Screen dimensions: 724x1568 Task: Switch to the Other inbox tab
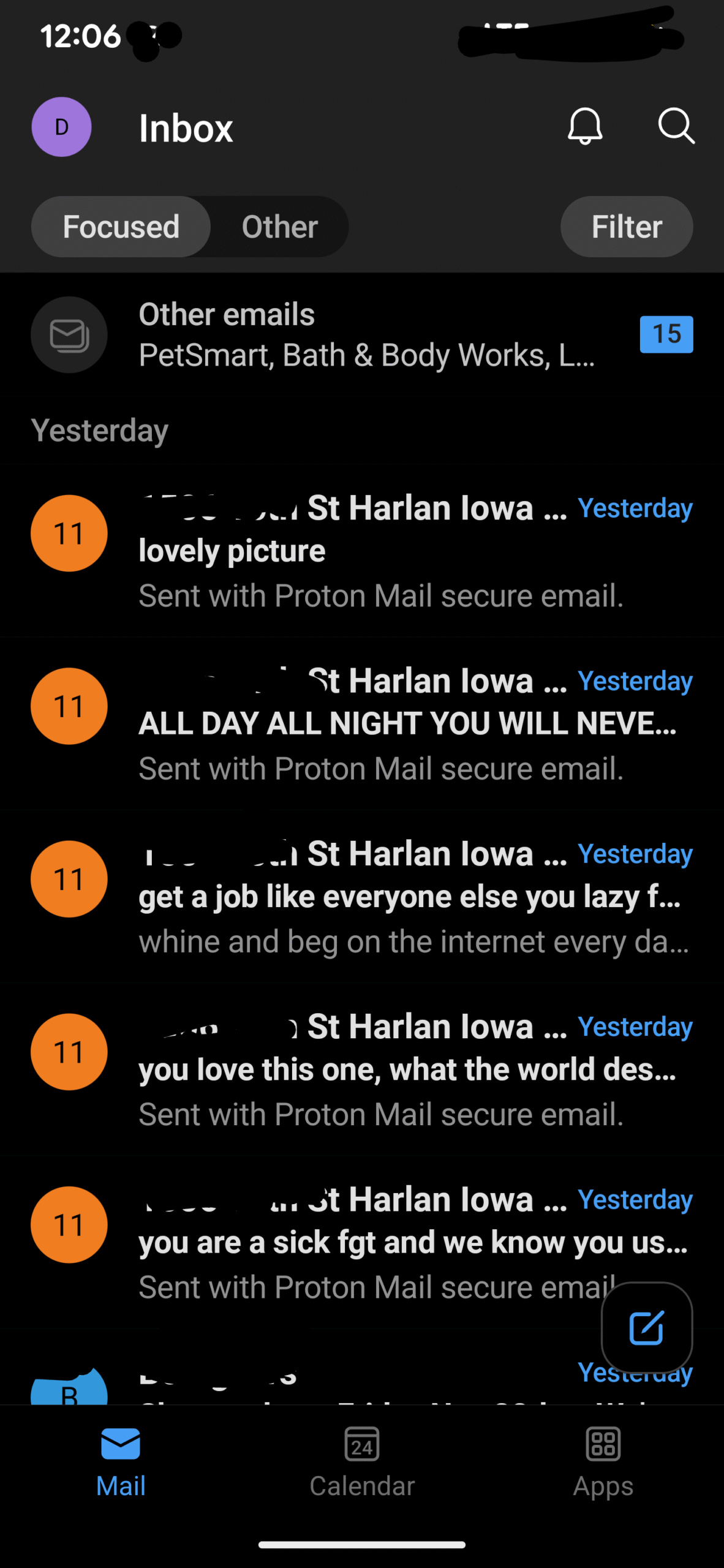point(280,227)
